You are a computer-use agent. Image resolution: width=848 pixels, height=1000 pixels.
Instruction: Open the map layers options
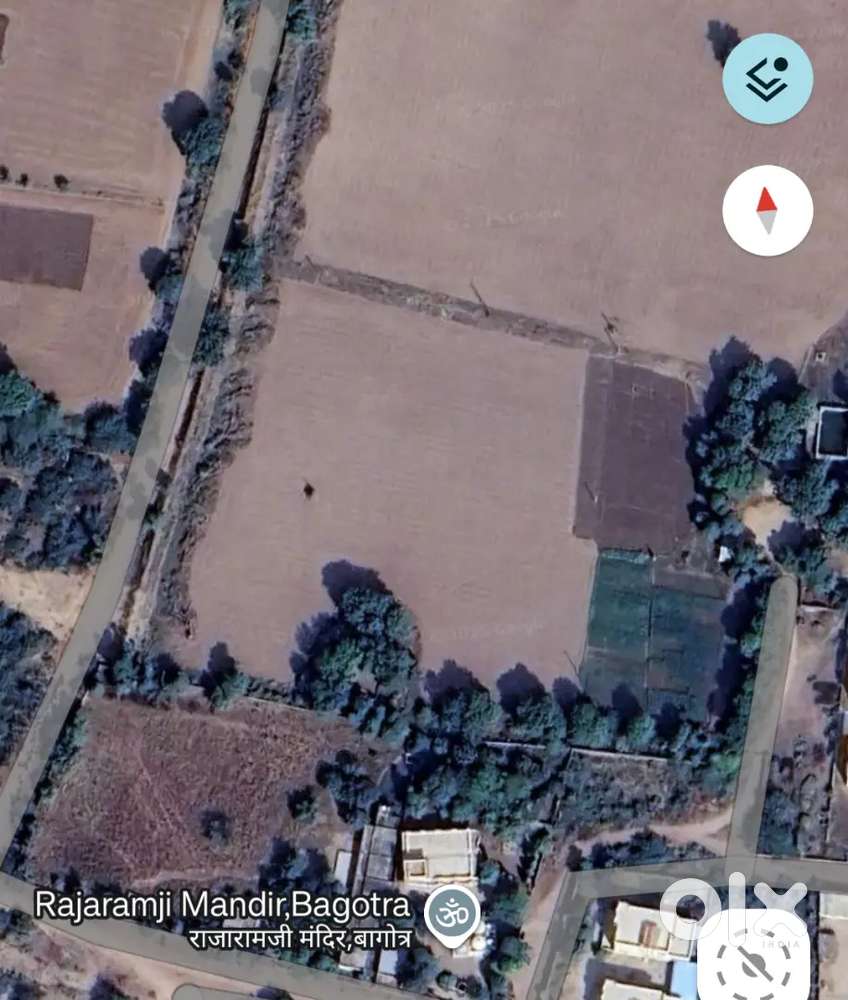tap(767, 78)
